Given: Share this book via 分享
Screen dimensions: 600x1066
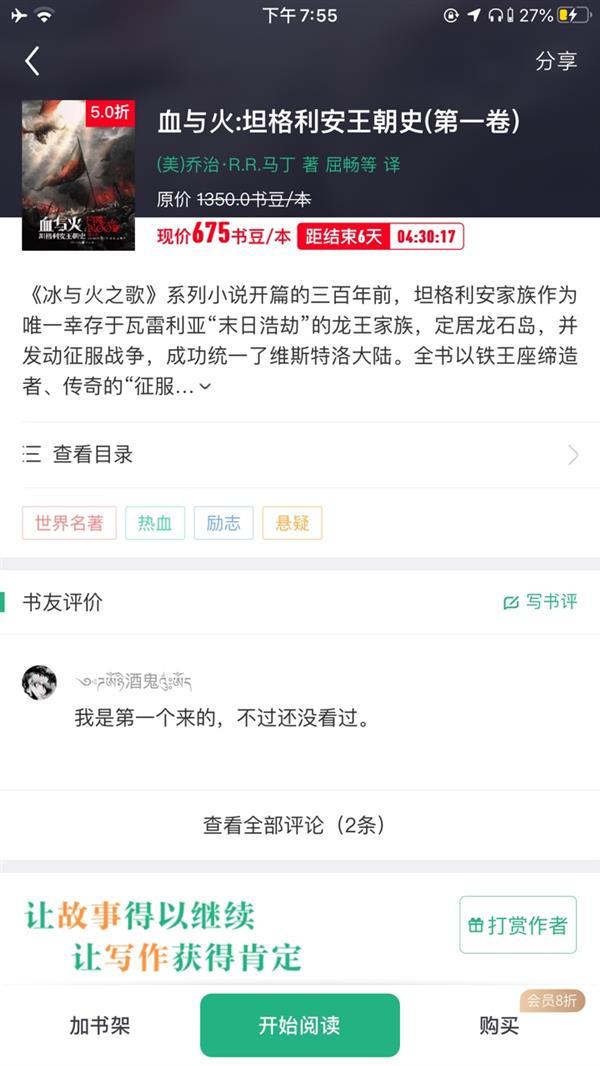Looking at the screenshot, I should click(x=555, y=61).
